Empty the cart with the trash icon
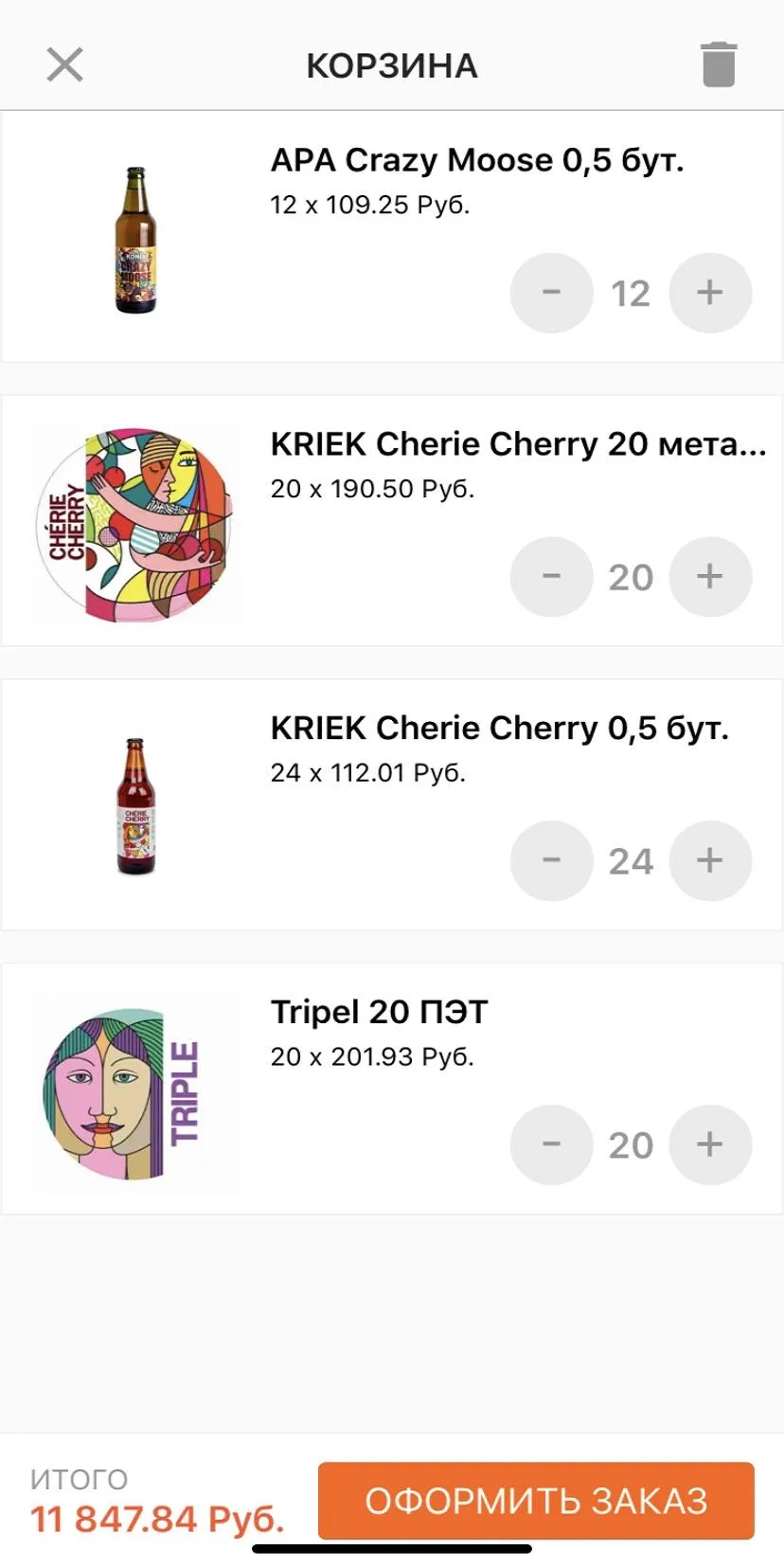The height and width of the screenshot is (1568, 784). tap(719, 64)
